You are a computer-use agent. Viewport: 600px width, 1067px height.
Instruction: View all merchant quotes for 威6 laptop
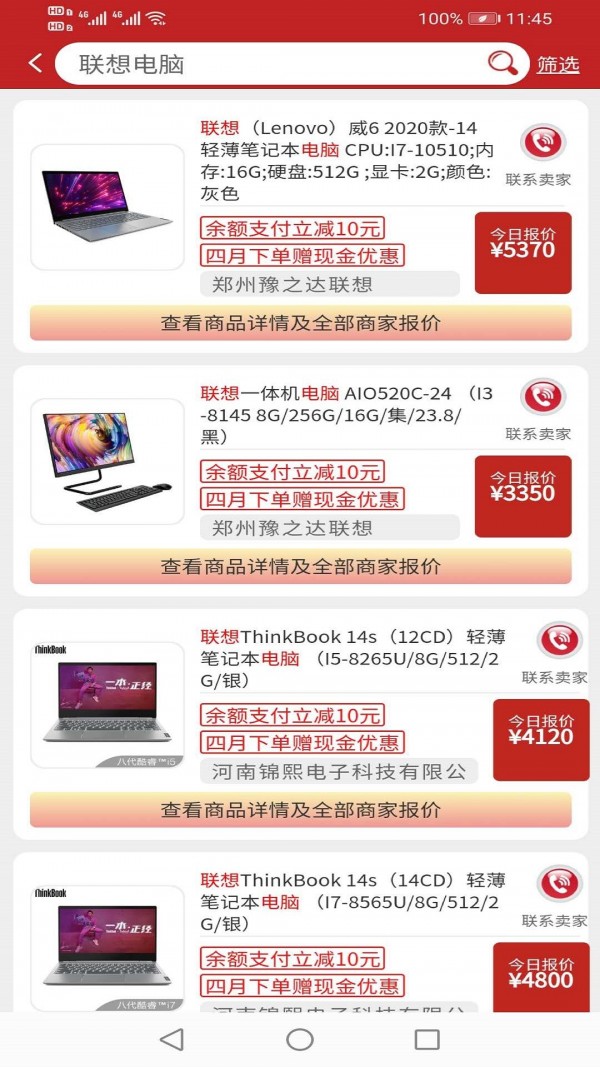point(300,323)
